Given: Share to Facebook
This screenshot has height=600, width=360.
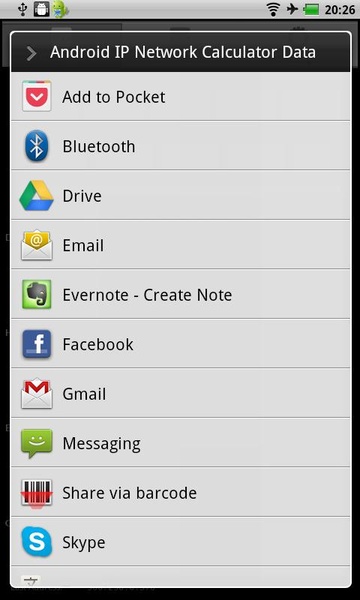Looking at the screenshot, I should (180, 344).
